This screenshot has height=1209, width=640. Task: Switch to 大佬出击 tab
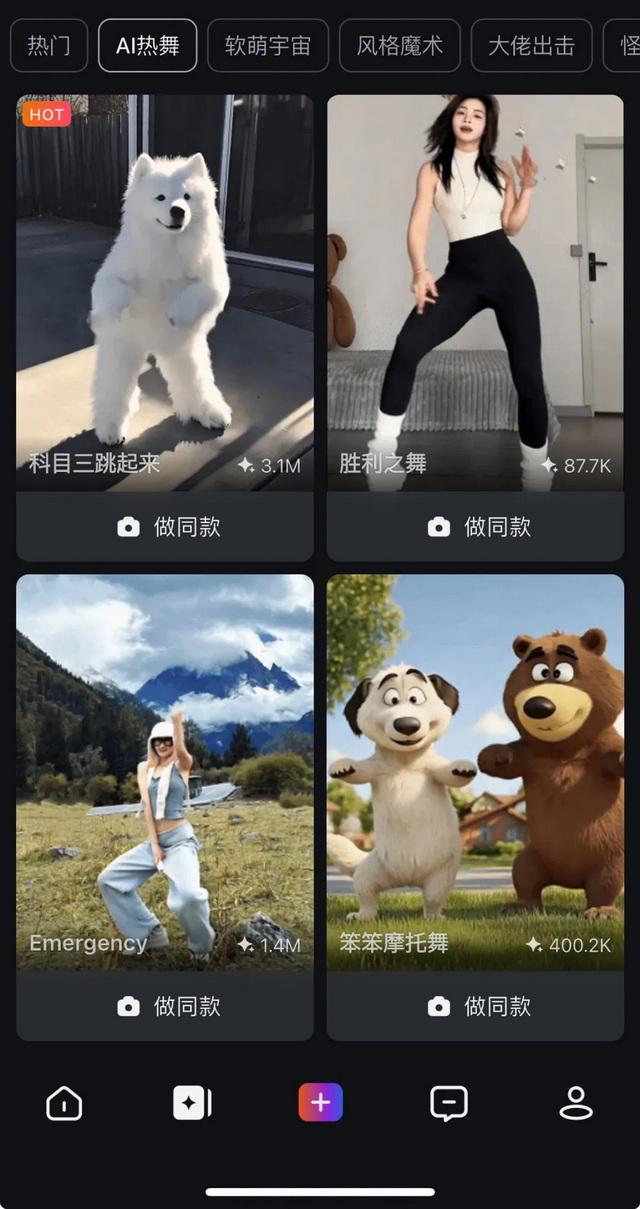531,46
